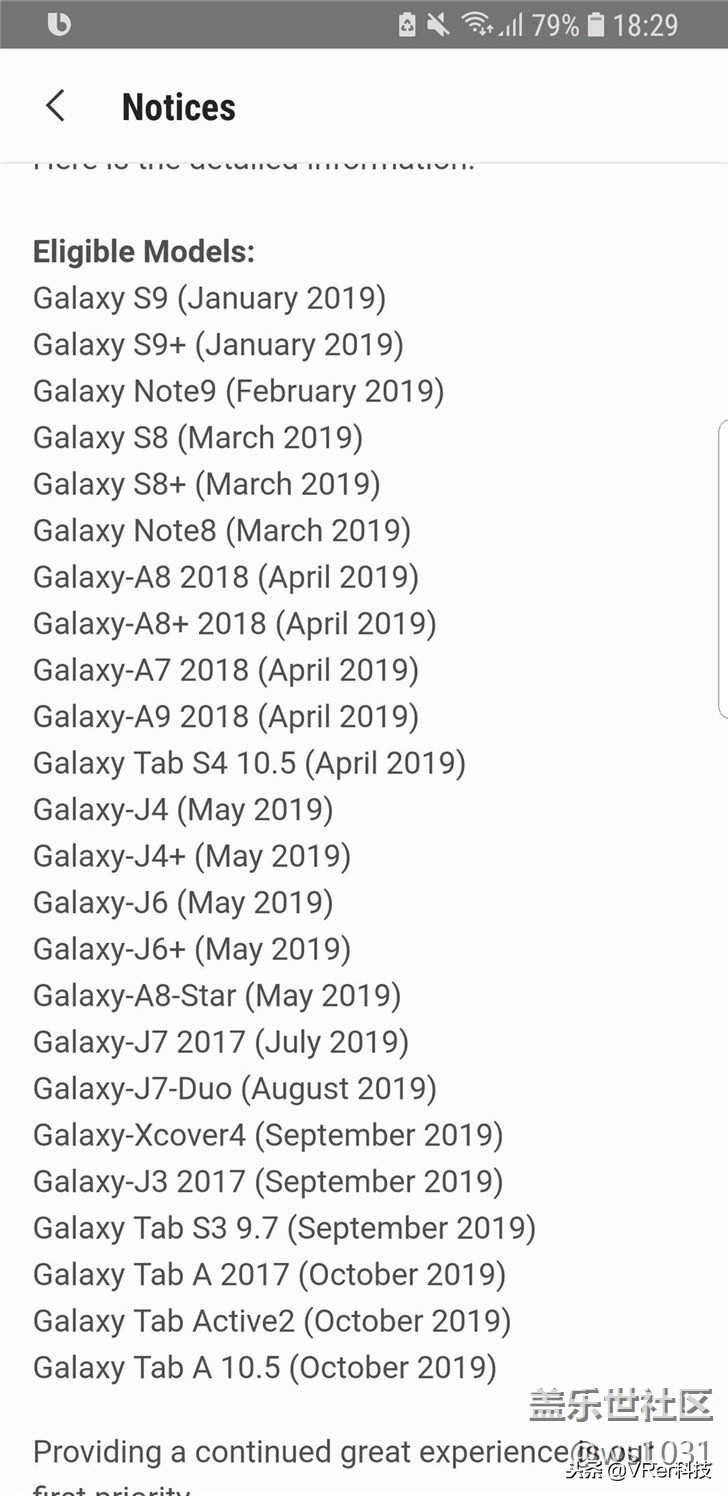The height and width of the screenshot is (1496, 728).
Task: Tap the NFC status icon
Action: pyautogui.click(x=408, y=24)
